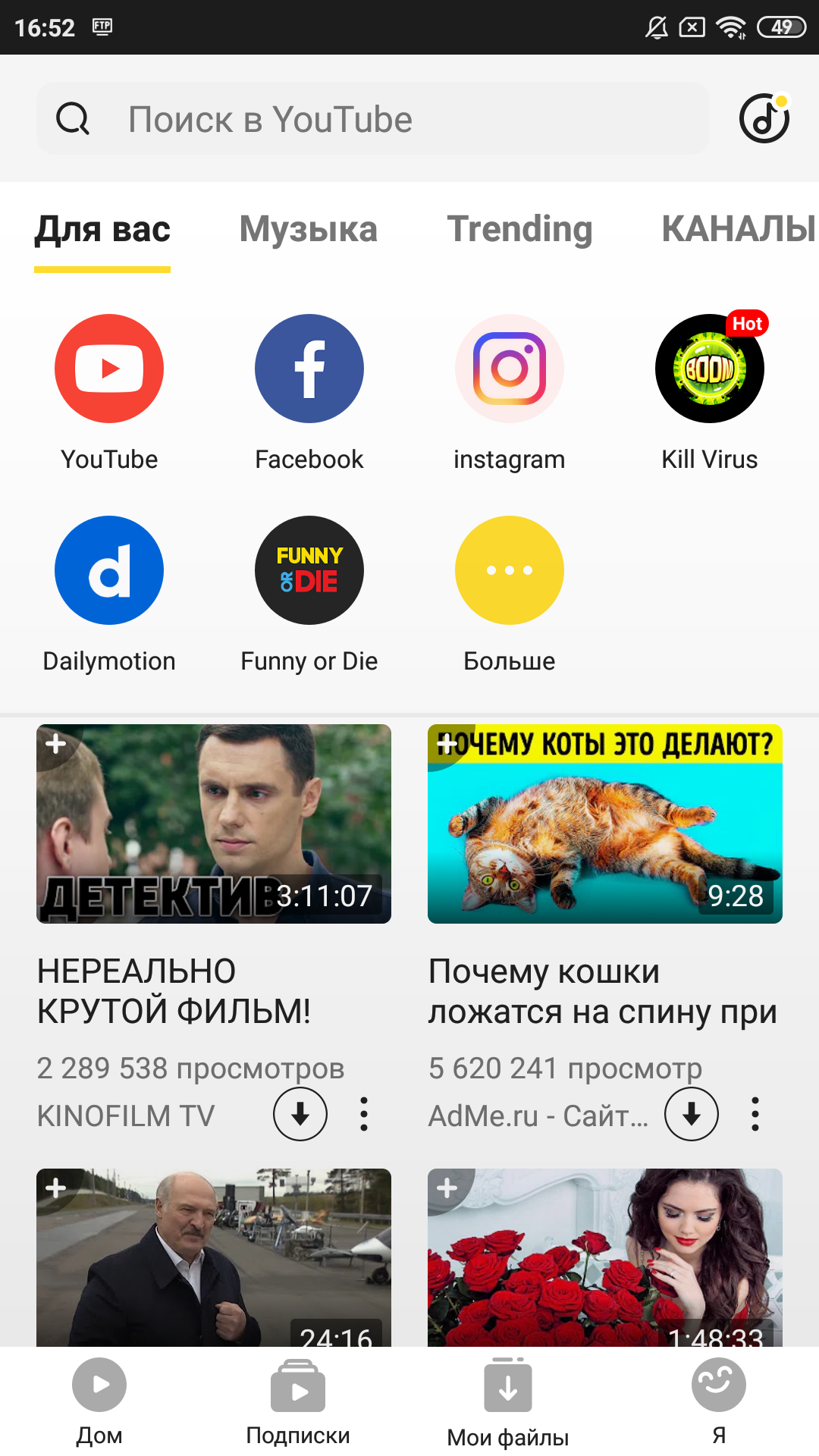Open the Dailymotion site shortcut
Screen dimensions: 819x1456
click(x=109, y=571)
